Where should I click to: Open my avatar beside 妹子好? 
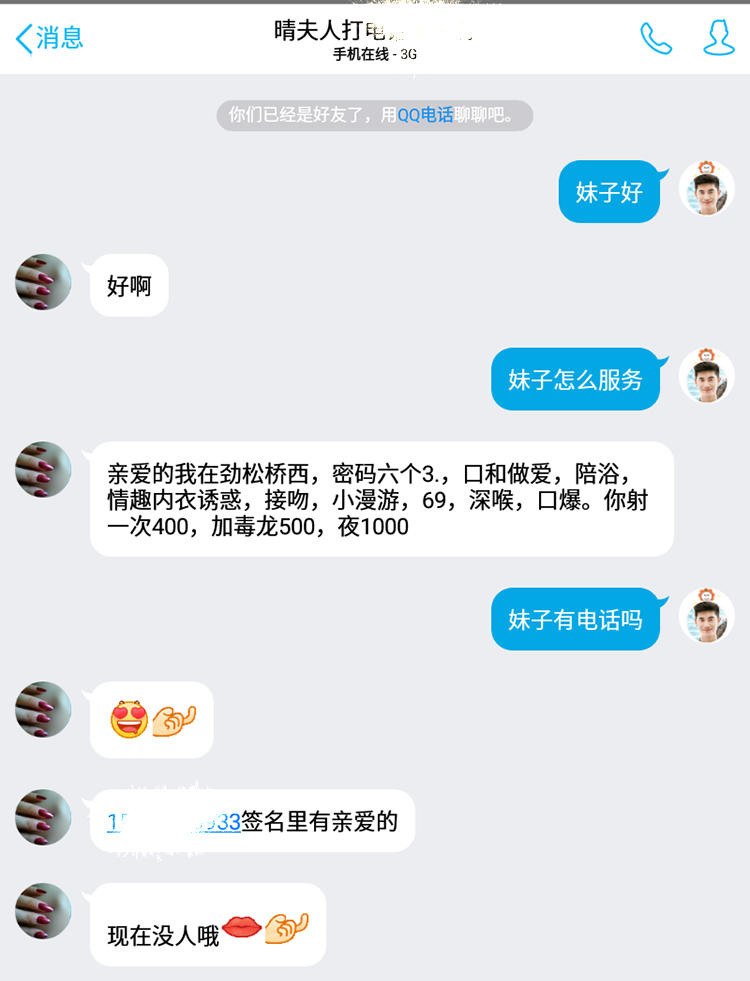706,189
